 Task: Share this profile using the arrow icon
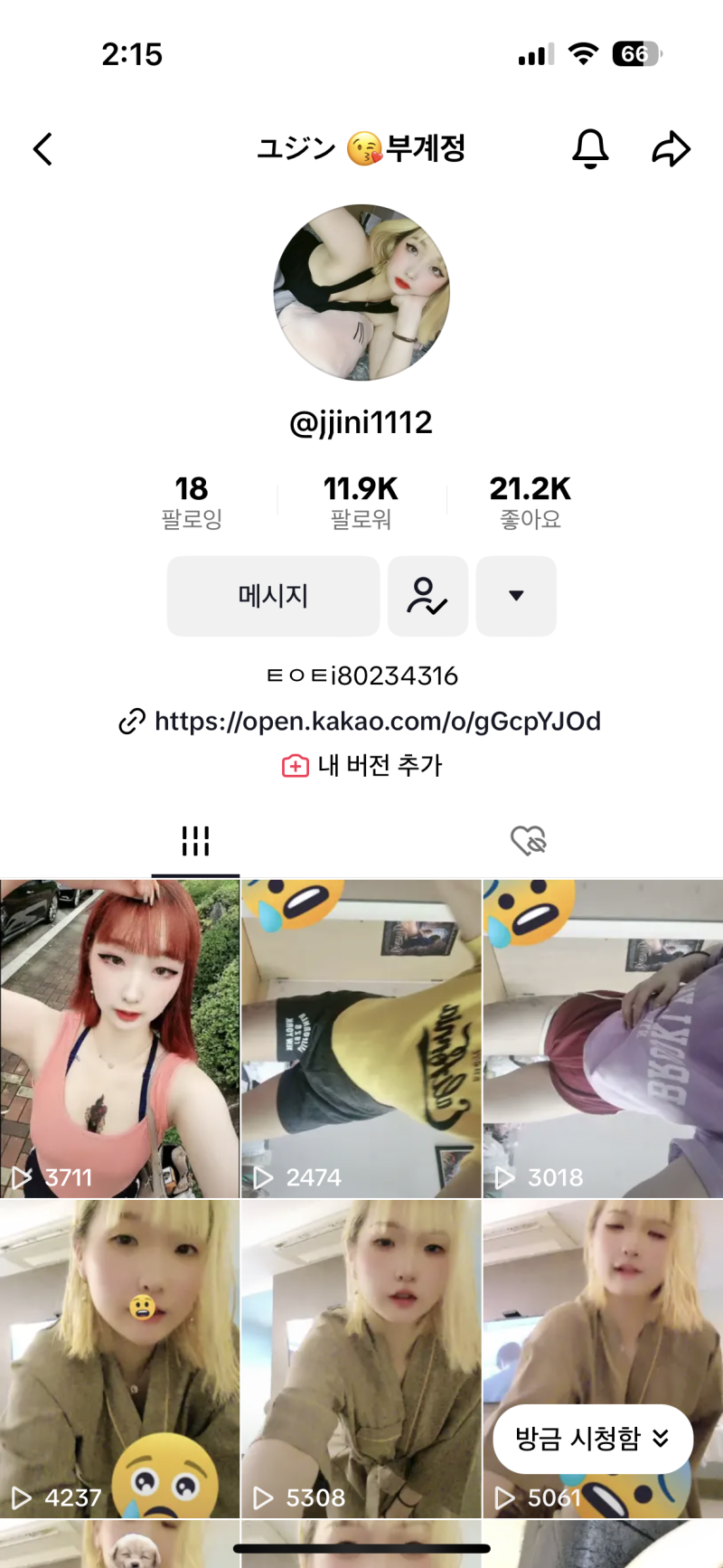pos(671,149)
